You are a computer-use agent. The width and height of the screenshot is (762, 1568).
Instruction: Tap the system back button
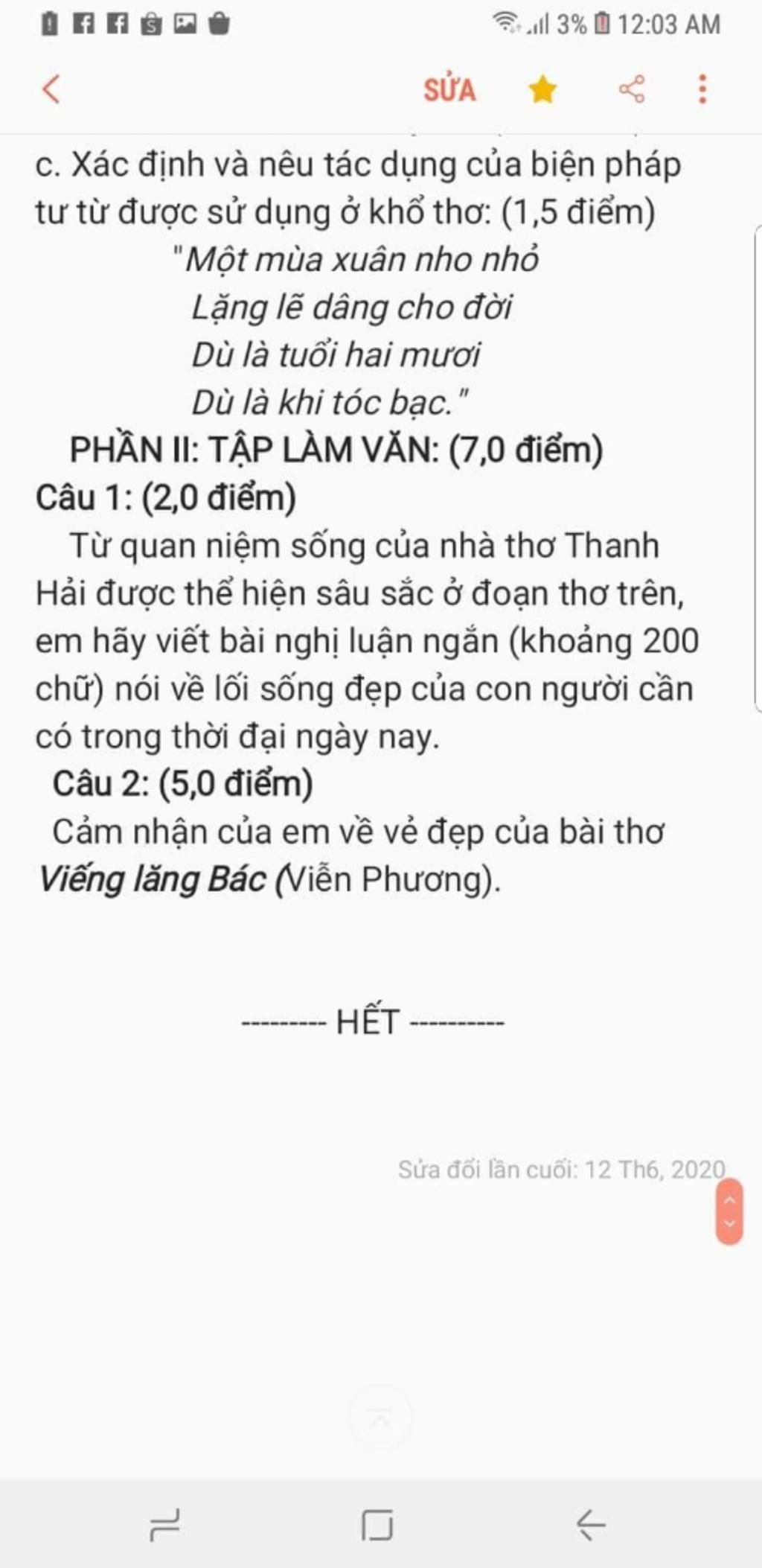[x=592, y=1525]
